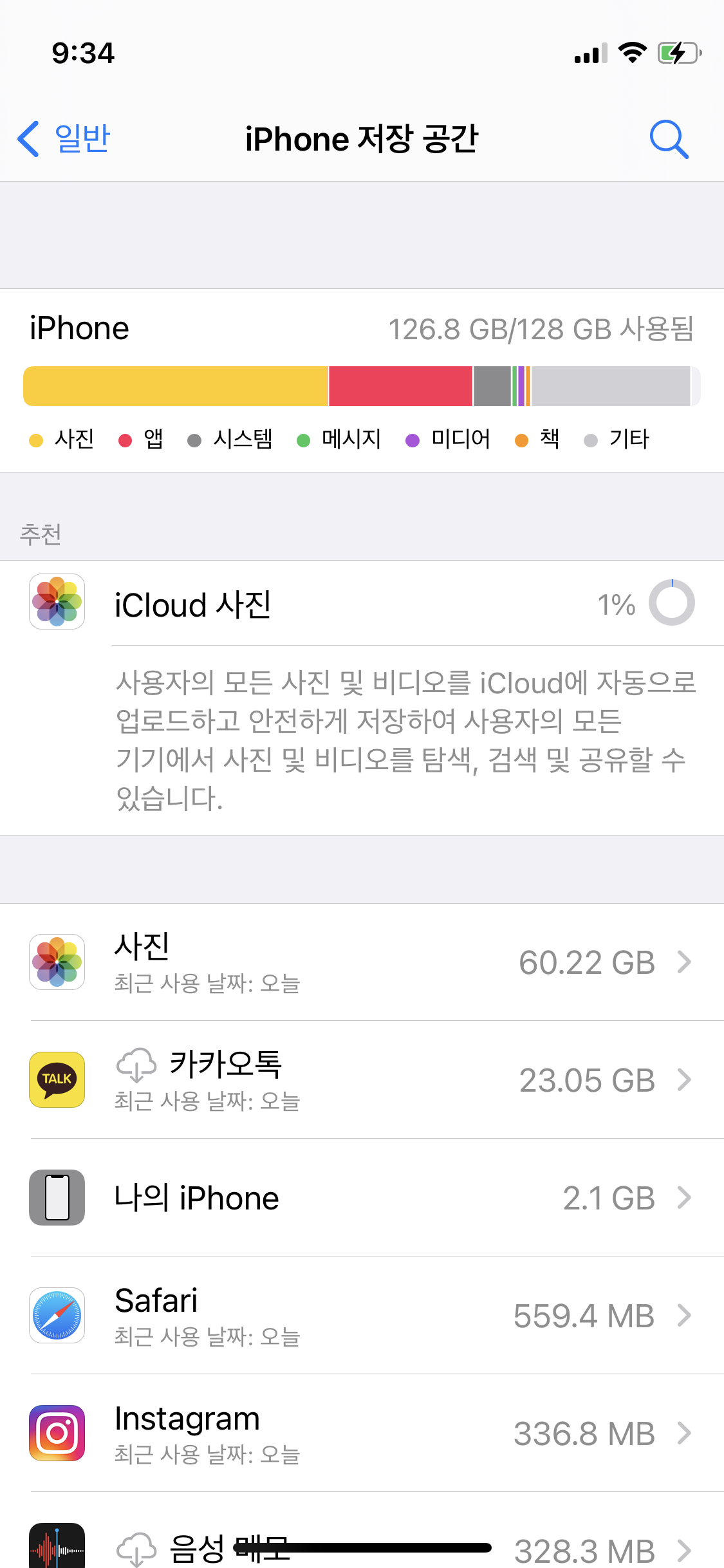This screenshot has height=1568, width=724.
Task: Open the iCloud 사진 recommendation
Action: [362, 603]
